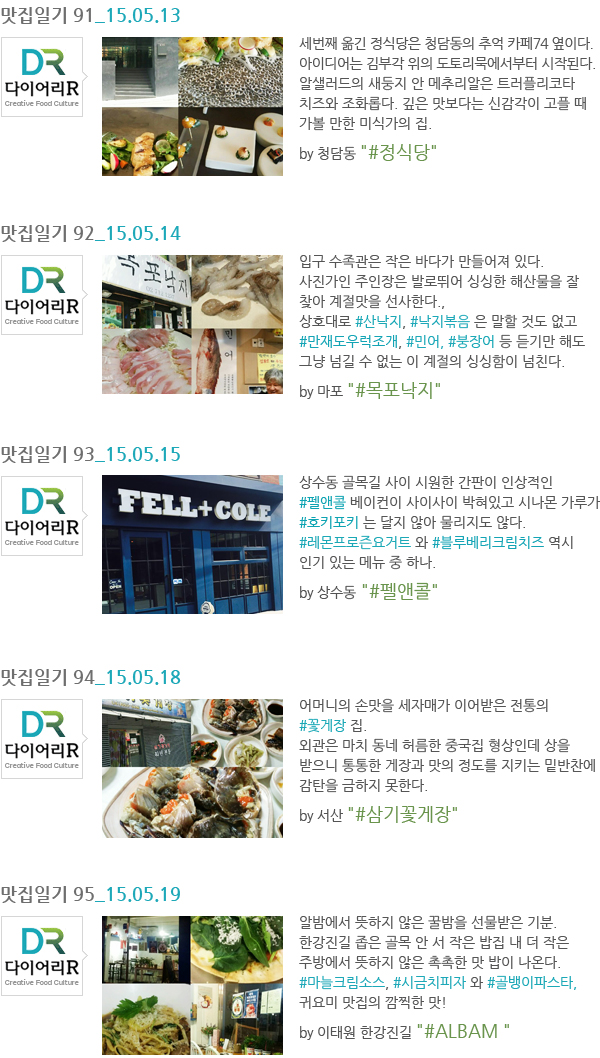Open the #호키포키 hashtag
This screenshot has width=600, height=1058.
pos(329,523)
